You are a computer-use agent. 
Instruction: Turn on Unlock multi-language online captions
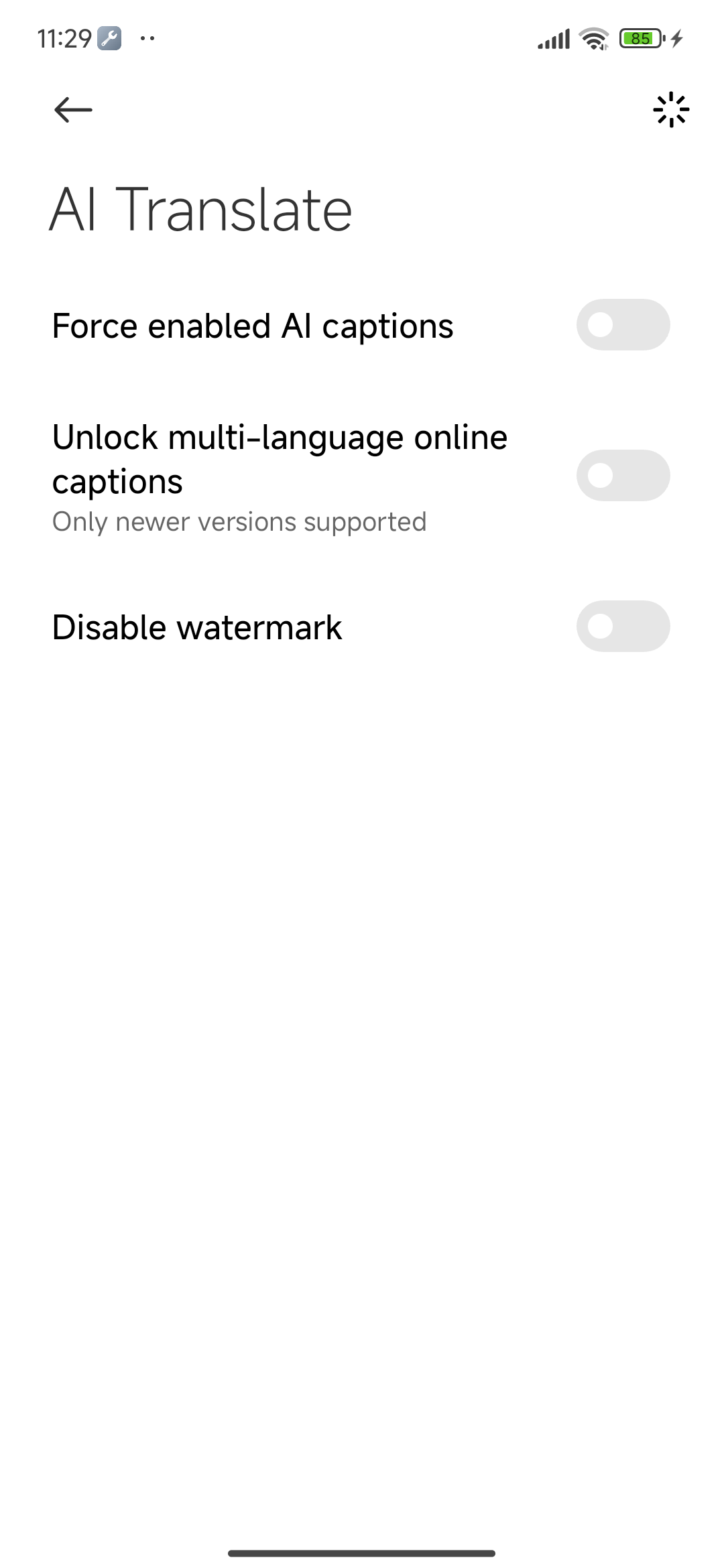click(x=623, y=476)
